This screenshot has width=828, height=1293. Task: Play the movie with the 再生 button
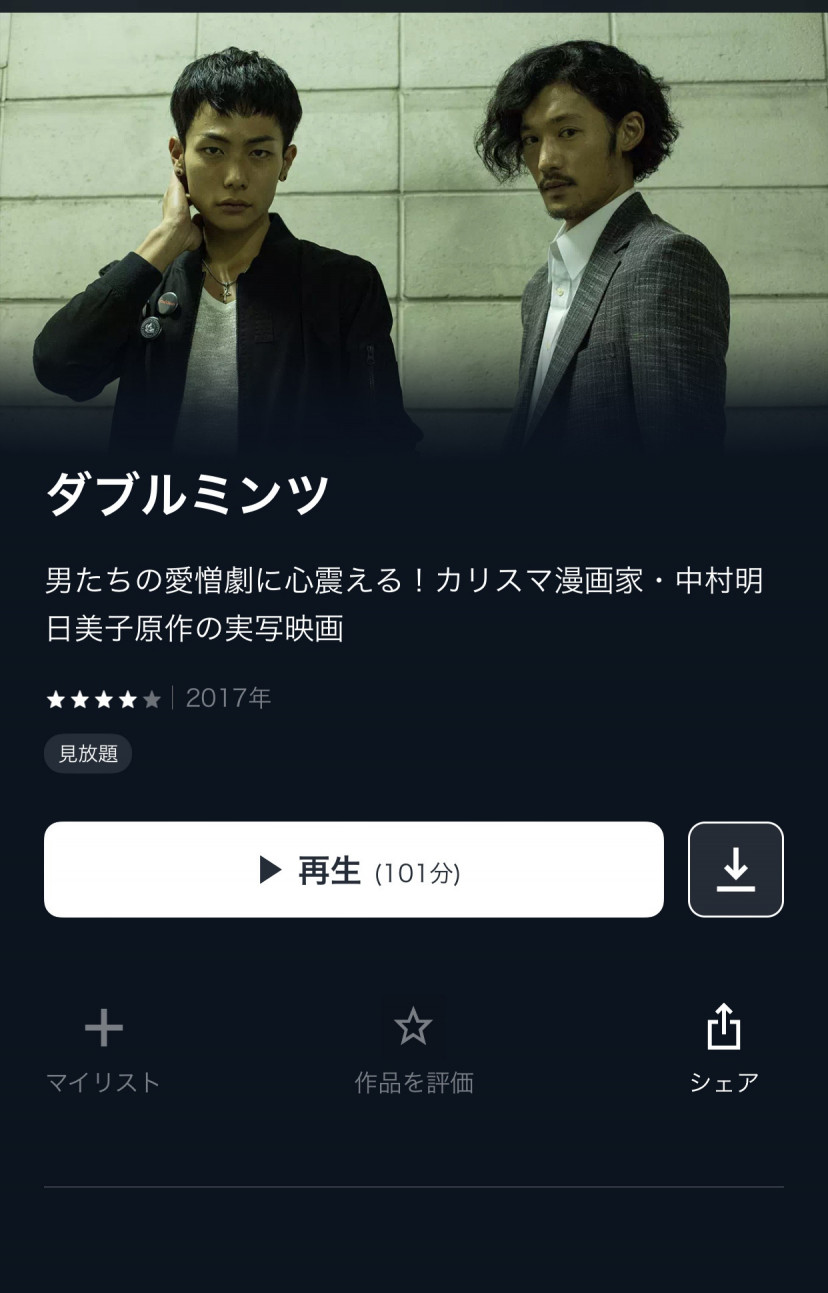pos(354,869)
